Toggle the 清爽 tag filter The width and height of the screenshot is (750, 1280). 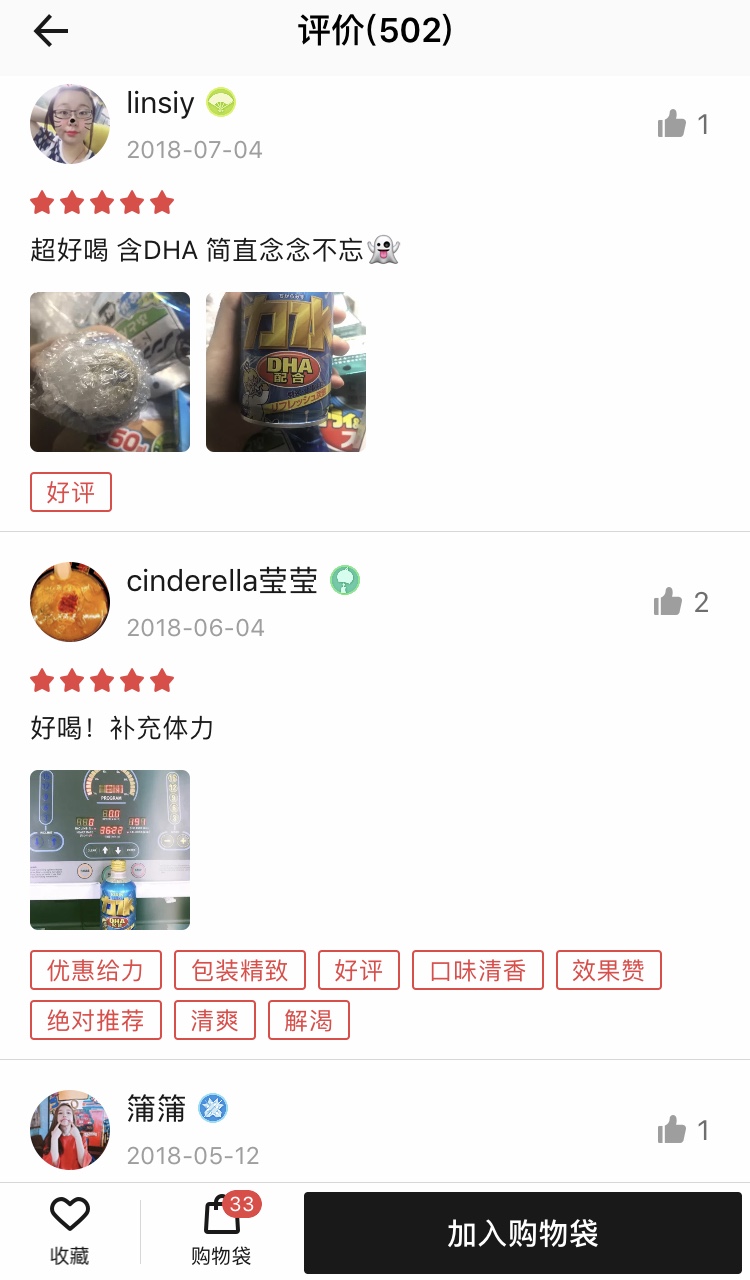[x=214, y=1021]
